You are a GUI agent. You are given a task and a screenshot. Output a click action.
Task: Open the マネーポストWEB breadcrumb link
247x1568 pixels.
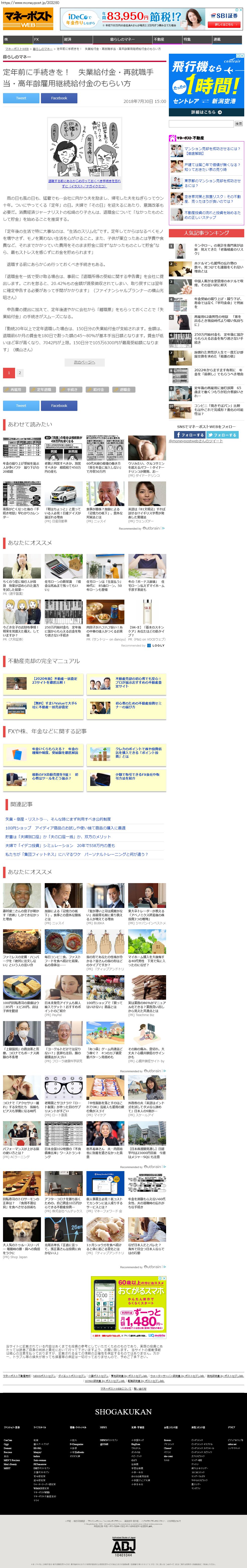[17, 49]
